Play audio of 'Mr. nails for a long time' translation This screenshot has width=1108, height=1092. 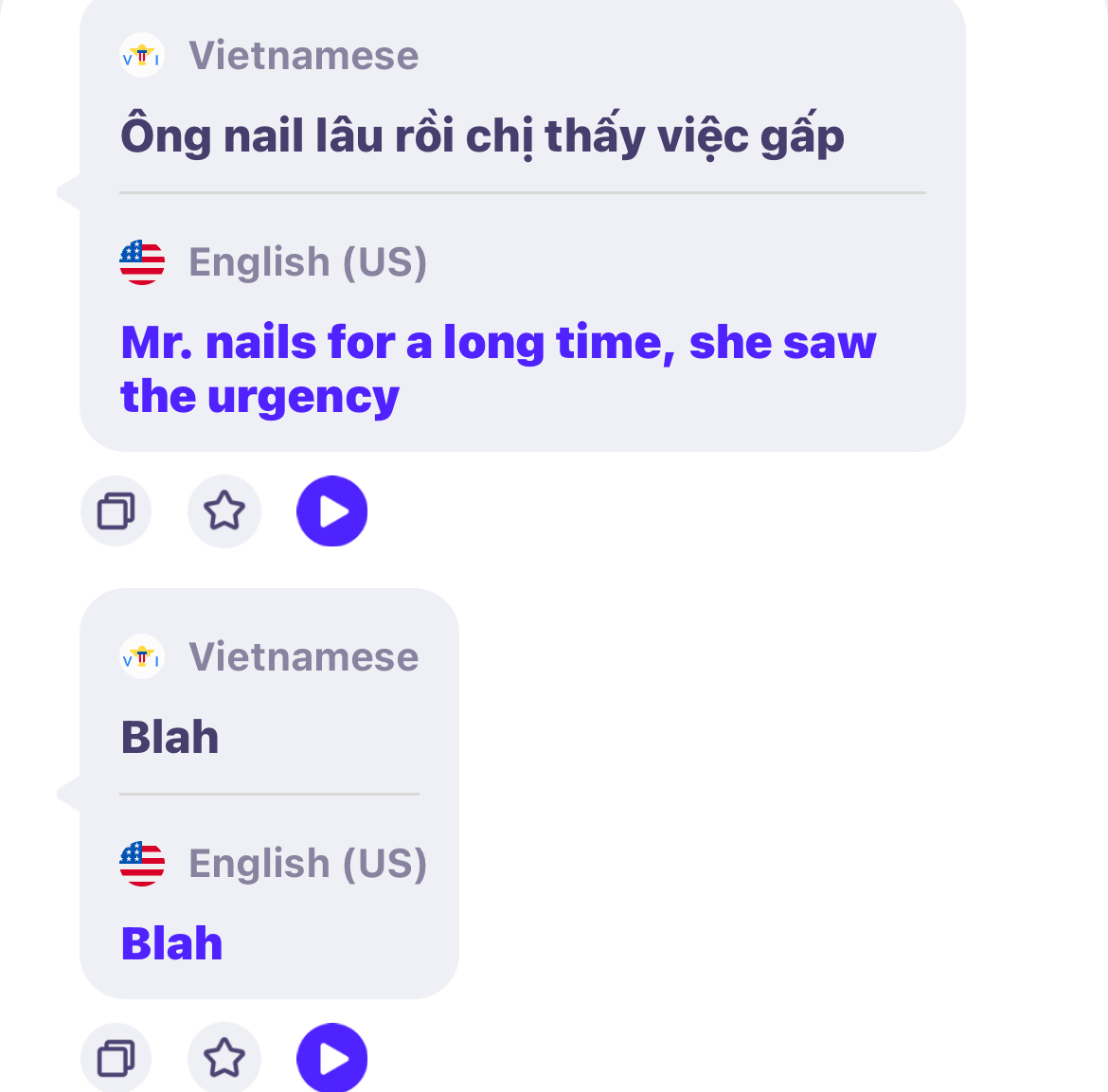point(332,511)
